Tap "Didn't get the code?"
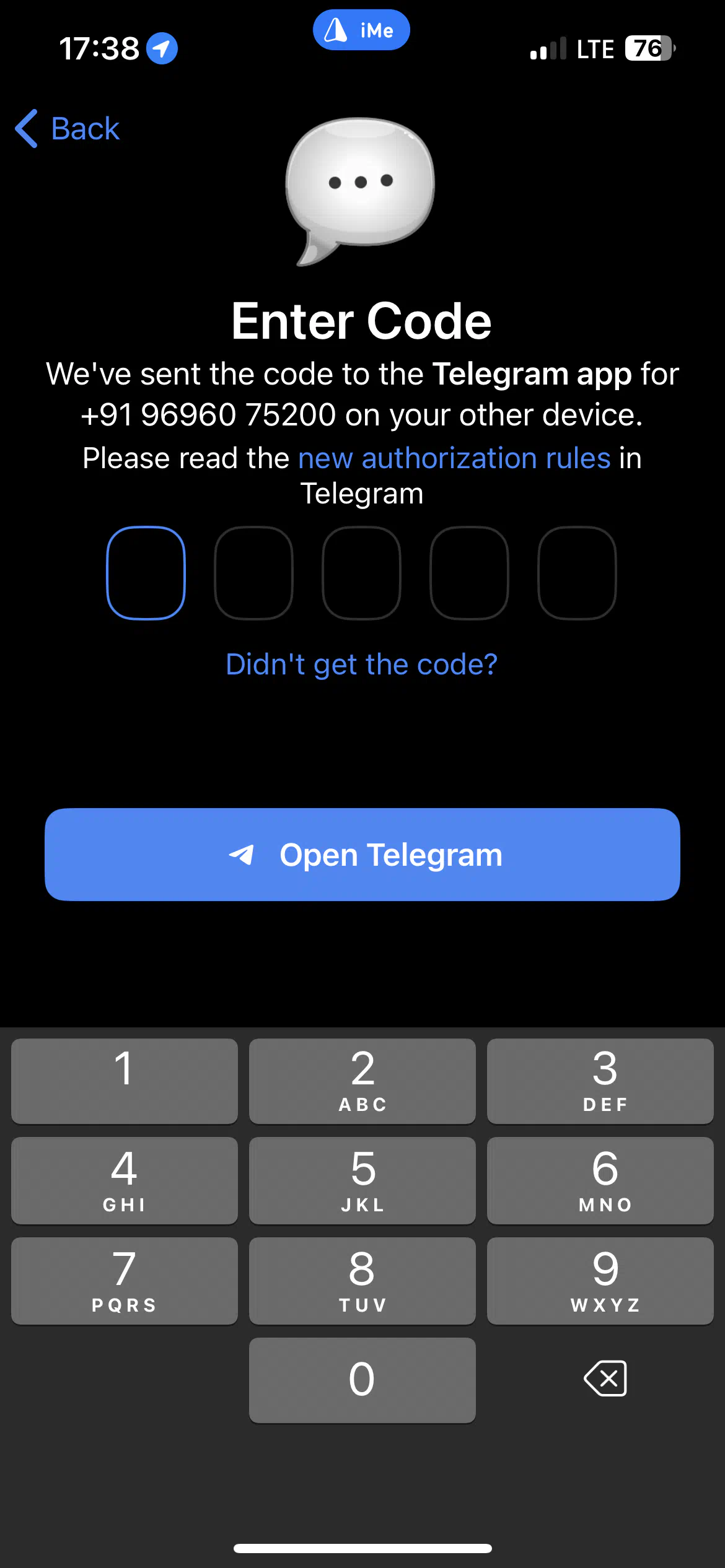The image size is (725, 1568). [362, 664]
